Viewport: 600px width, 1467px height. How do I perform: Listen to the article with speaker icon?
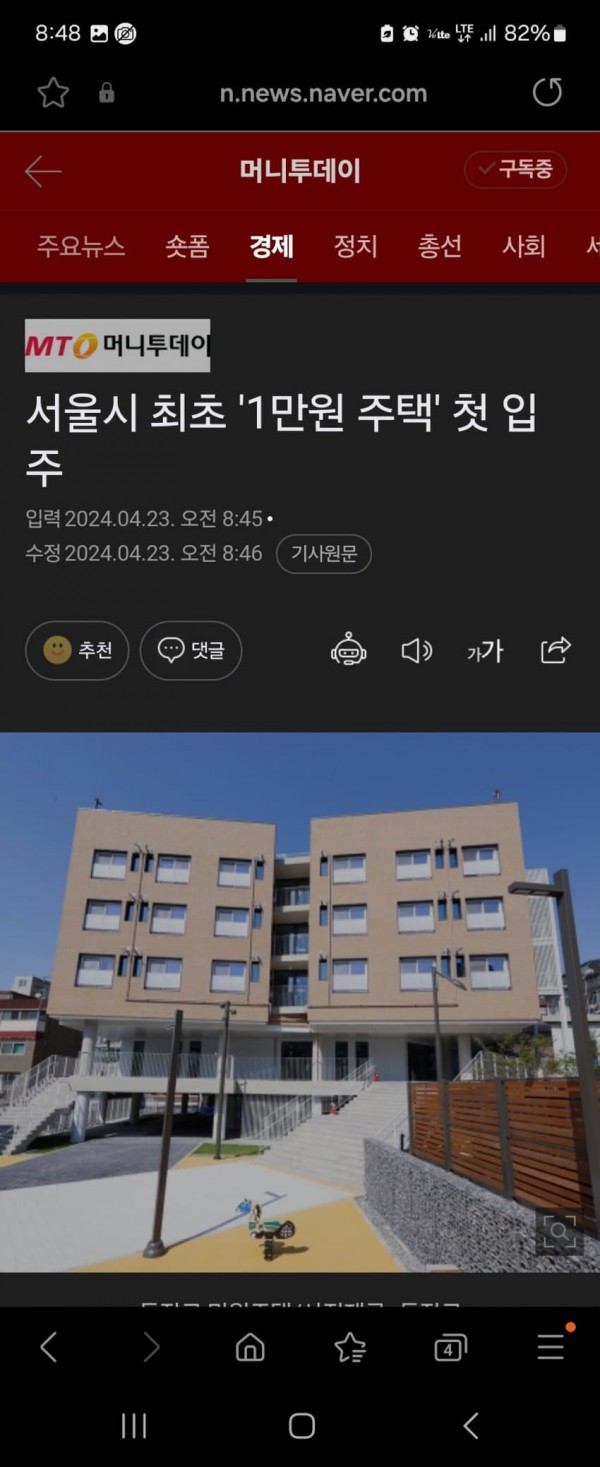pyautogui.click(x=416, y=651)
